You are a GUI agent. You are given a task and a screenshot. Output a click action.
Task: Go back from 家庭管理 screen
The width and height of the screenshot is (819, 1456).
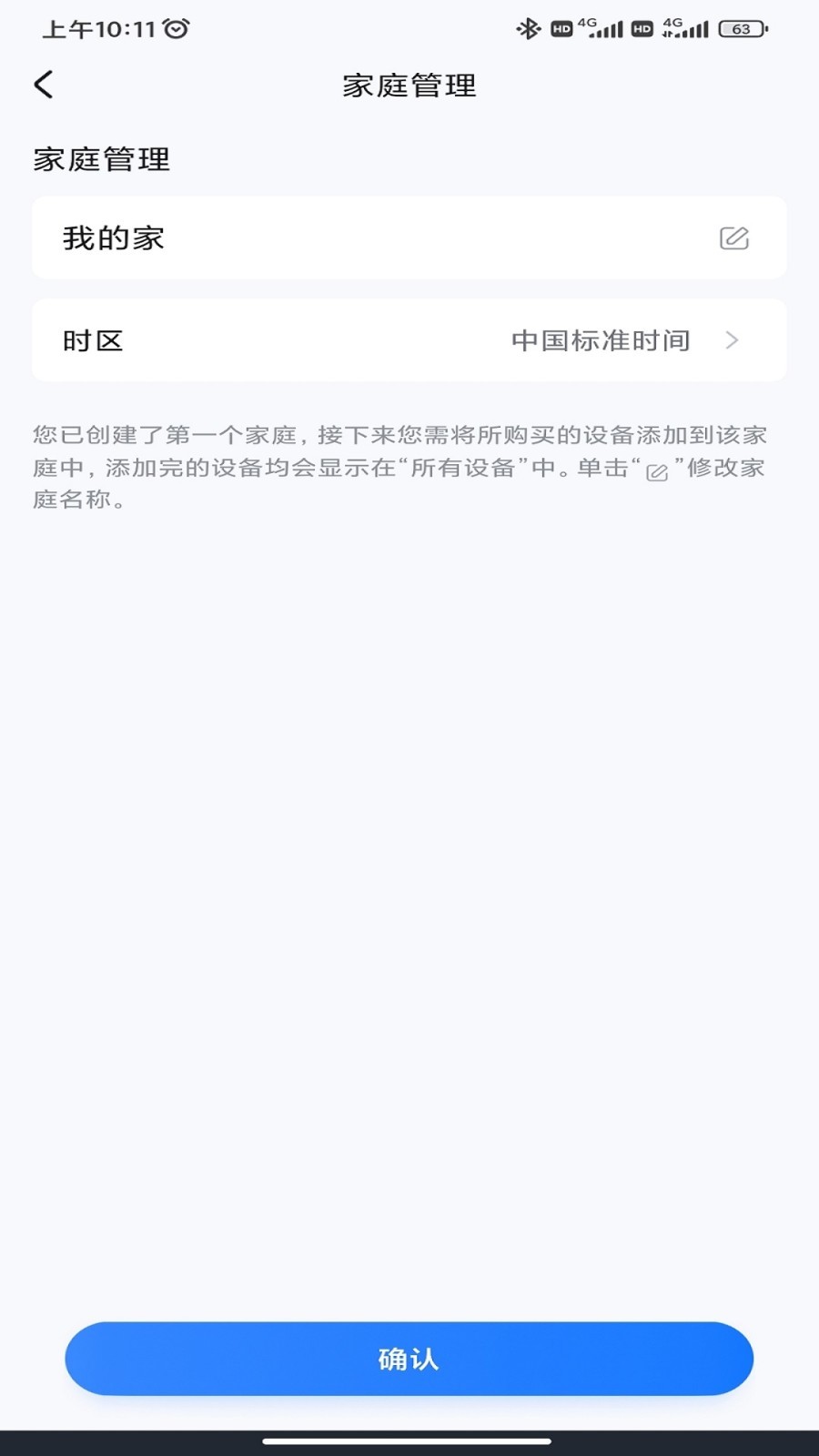(44, 85)
